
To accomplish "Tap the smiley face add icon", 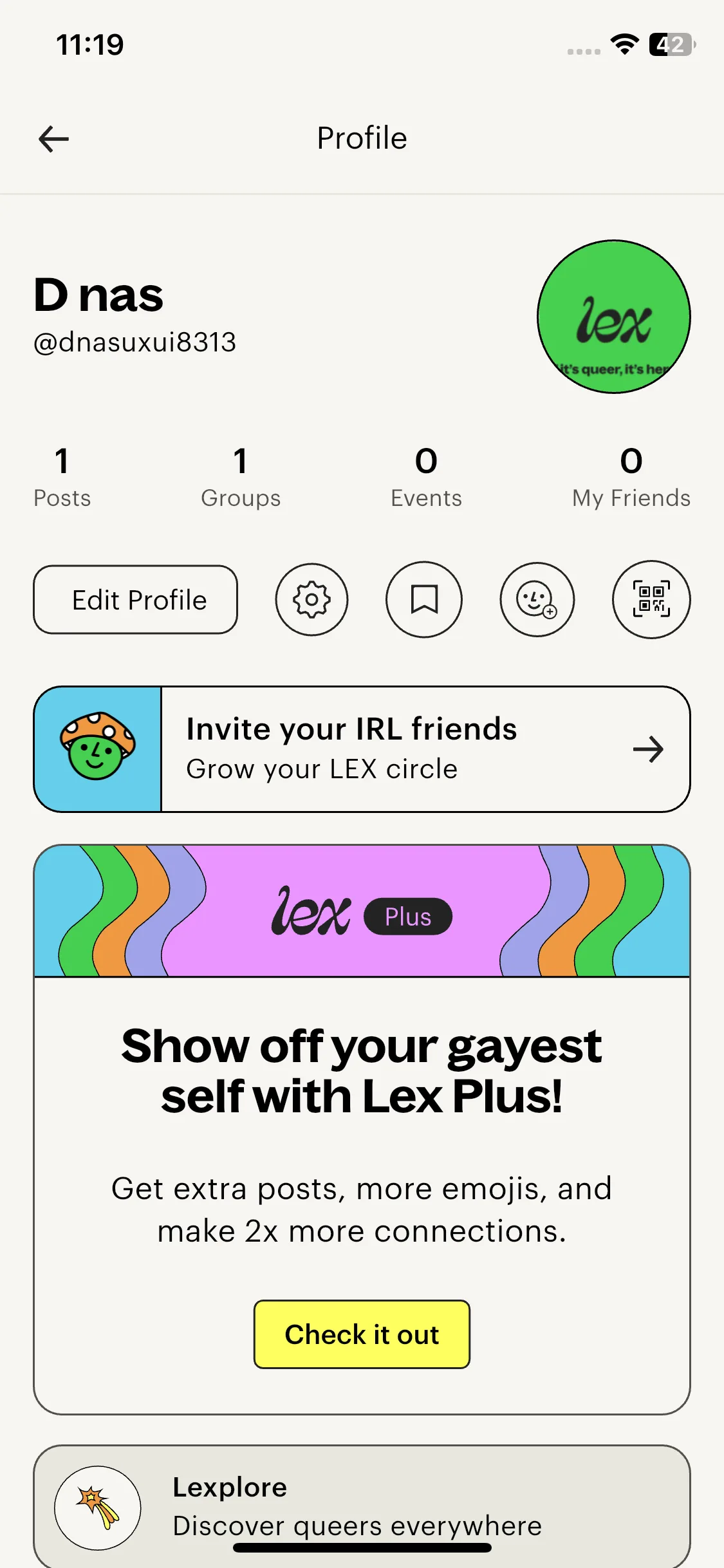I will pos(537,600).
